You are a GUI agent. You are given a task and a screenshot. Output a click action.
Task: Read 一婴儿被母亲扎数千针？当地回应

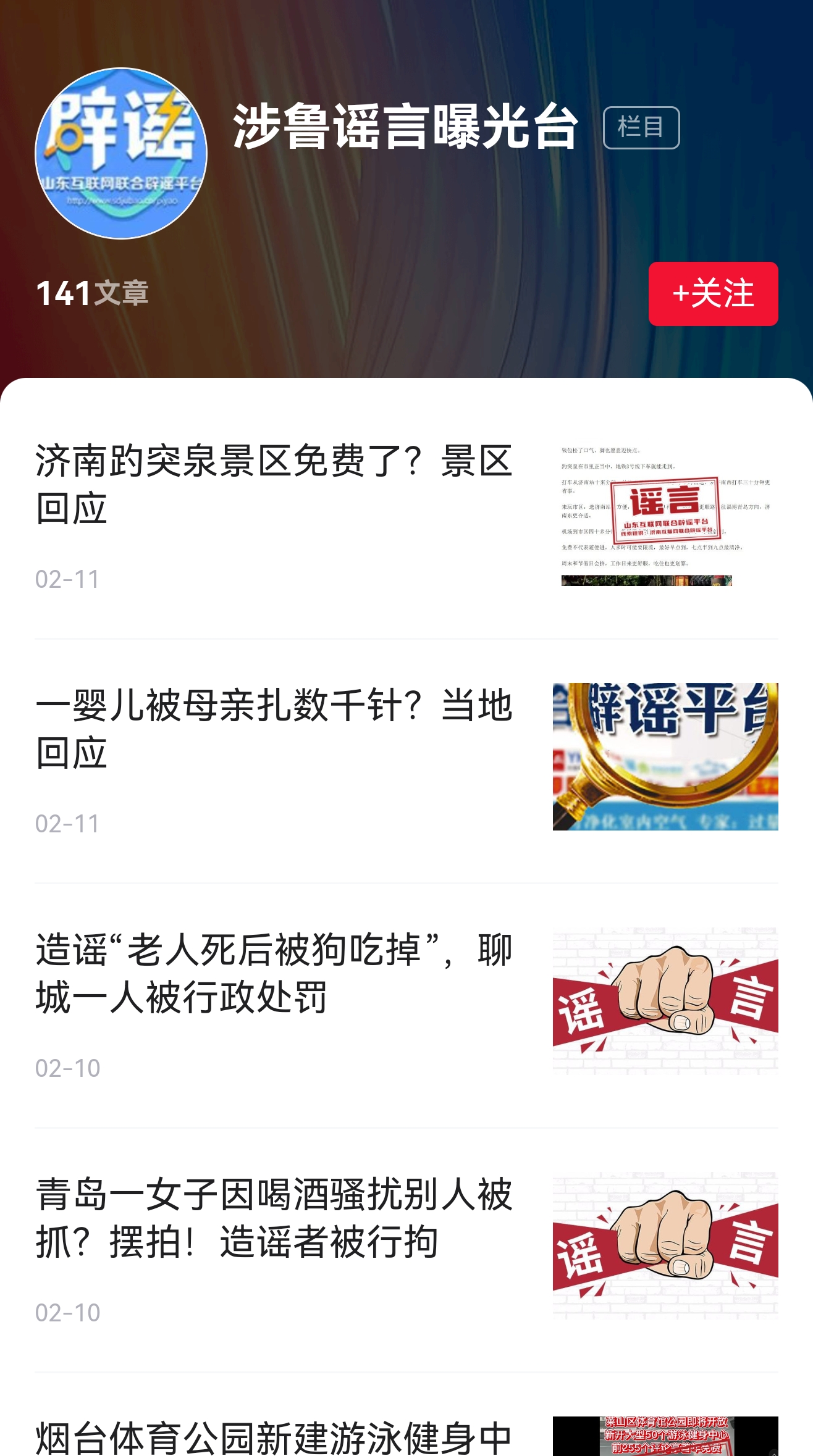[274, 729]
